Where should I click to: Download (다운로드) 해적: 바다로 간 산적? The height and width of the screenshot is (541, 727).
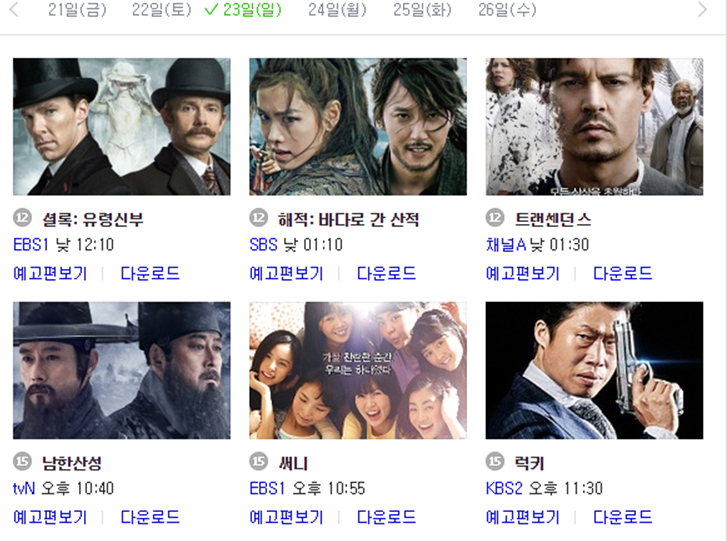click(386, 273)
